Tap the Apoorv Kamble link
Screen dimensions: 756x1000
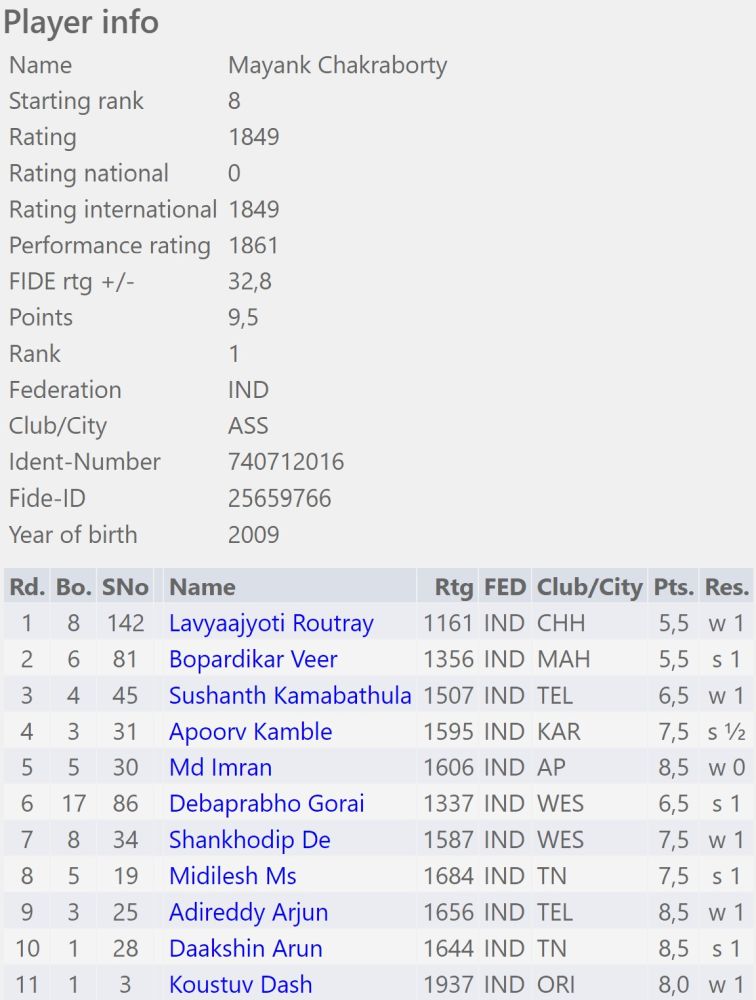(x=250, y=732)
